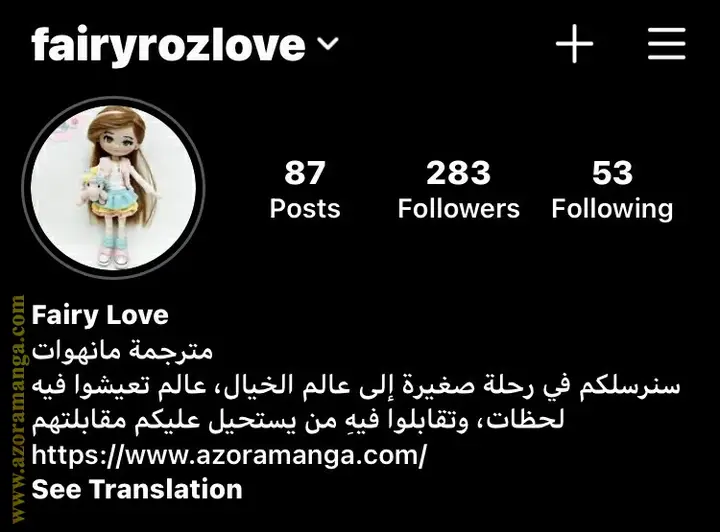Tap See Translation under the bio

click(137, 489)
